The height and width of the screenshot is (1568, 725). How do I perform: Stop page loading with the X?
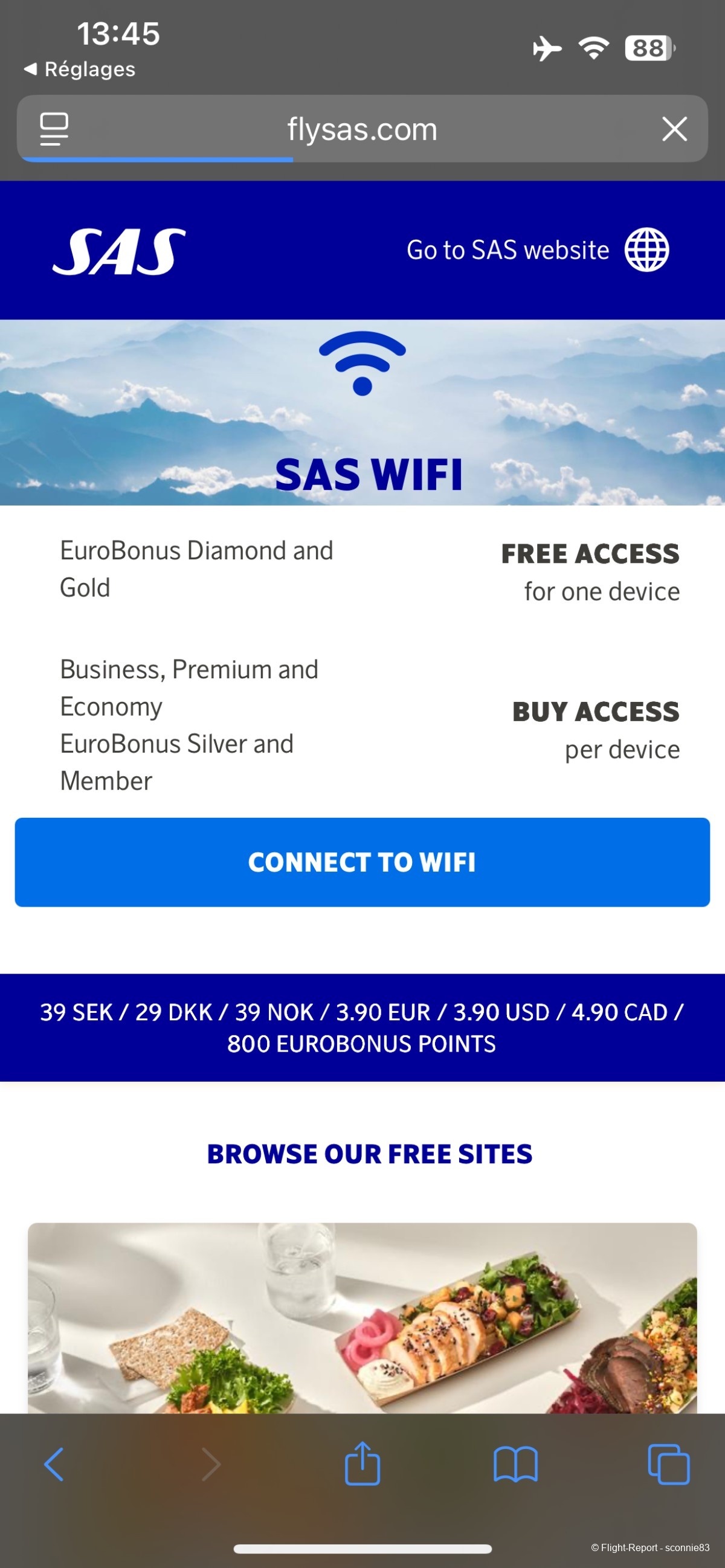(674, 129)
